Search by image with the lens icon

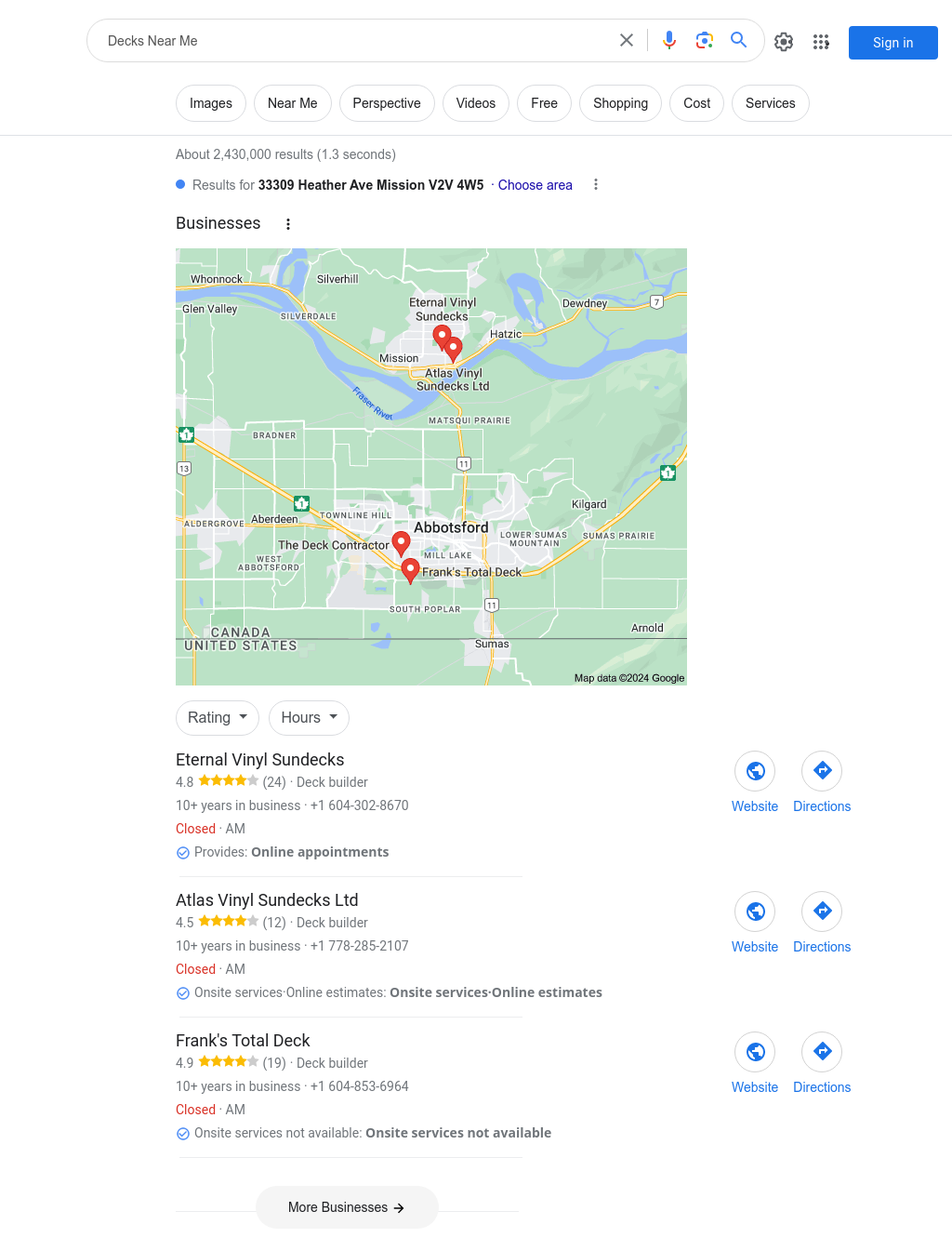click(704, 41)
